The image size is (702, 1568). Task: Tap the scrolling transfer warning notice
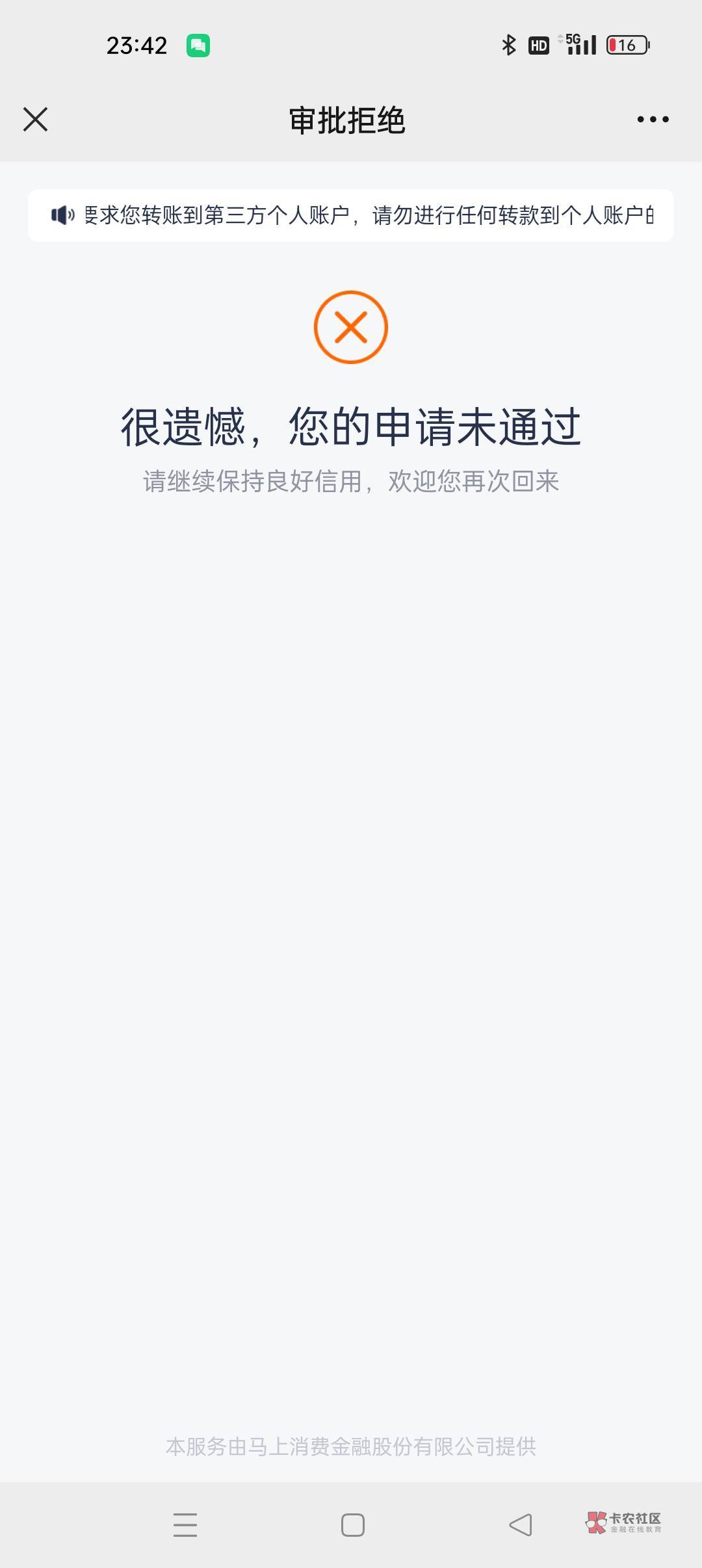[351, 215]
